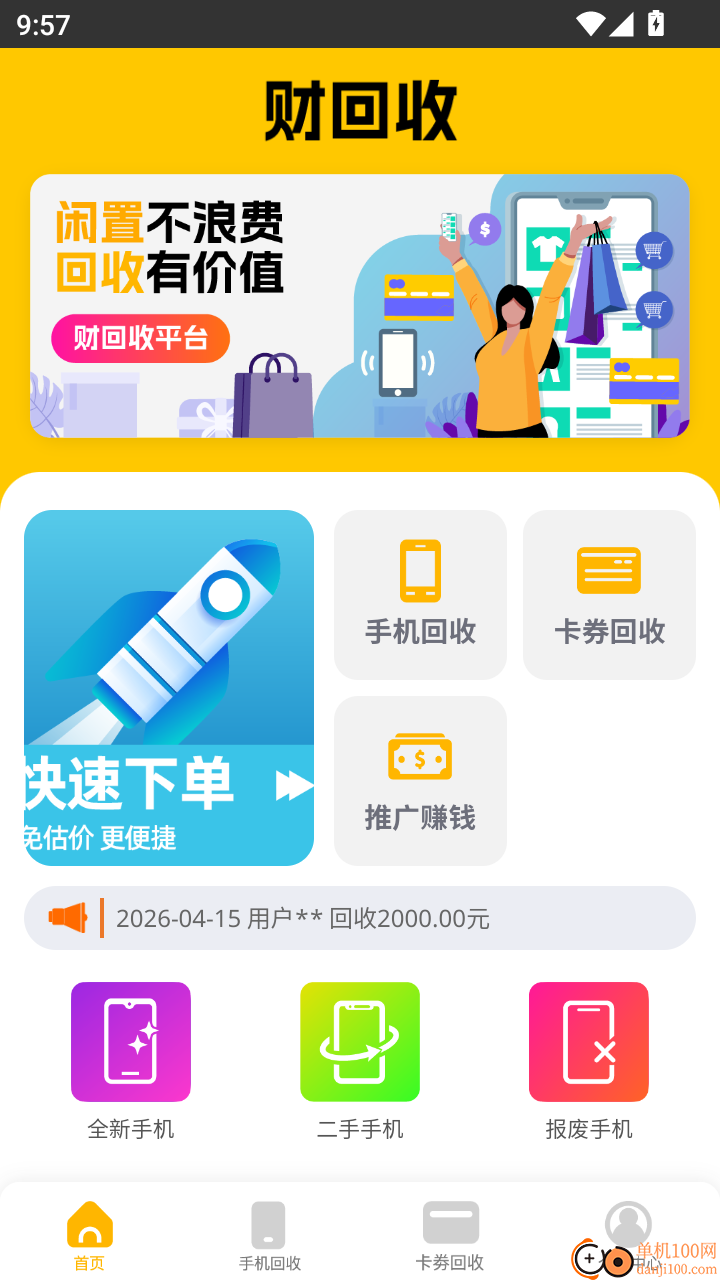Tap the 快速下单 quick order card
720x1280 pixels.
[169, 687]
